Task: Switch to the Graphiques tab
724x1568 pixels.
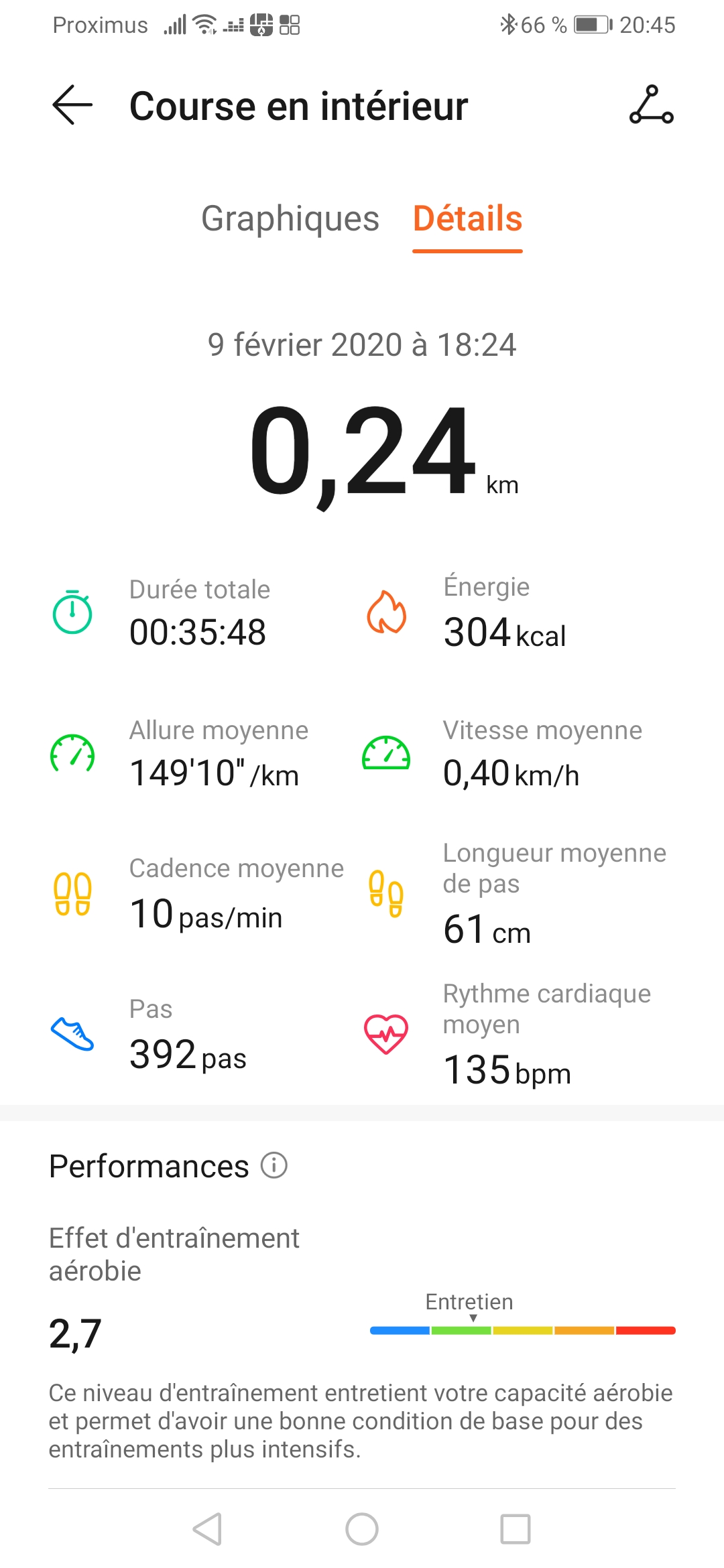Action: (290, 219)
